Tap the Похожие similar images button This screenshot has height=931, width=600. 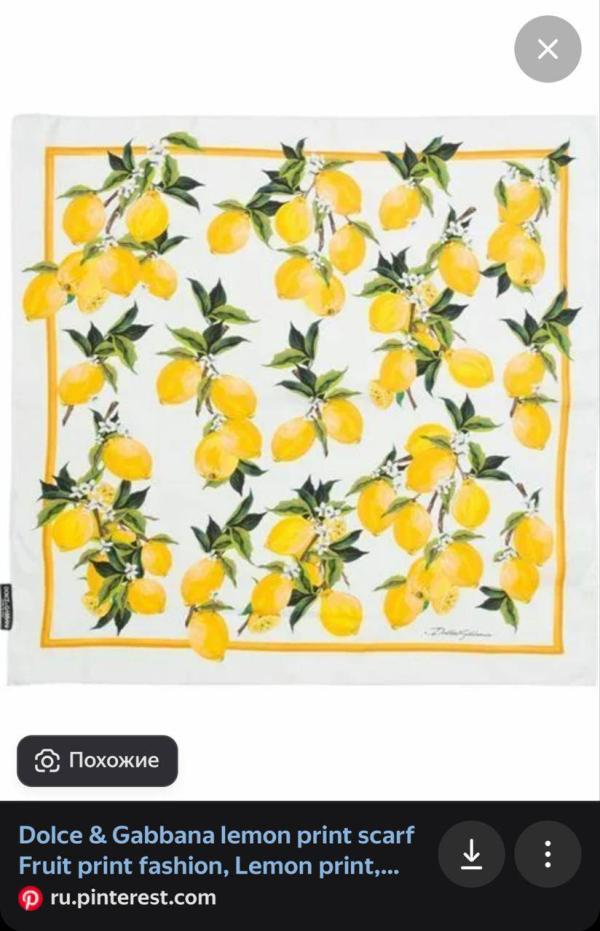click(x=97, y=761)
